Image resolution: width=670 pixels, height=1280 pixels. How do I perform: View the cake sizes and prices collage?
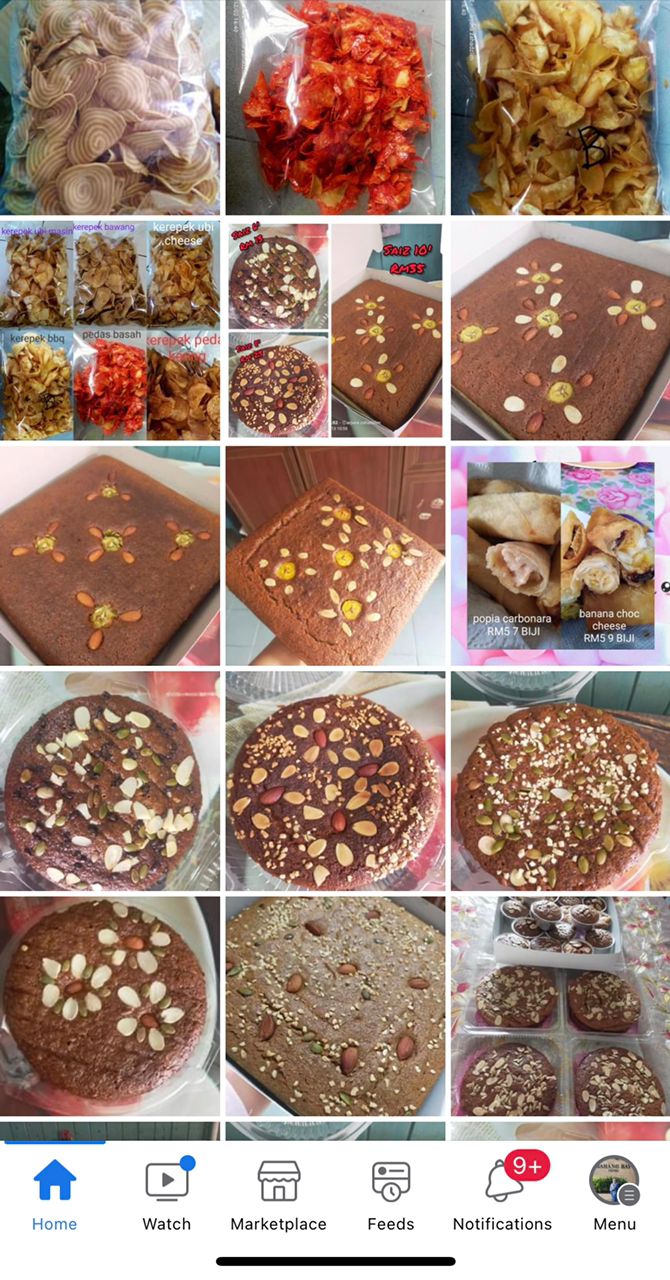pos(335,331)
